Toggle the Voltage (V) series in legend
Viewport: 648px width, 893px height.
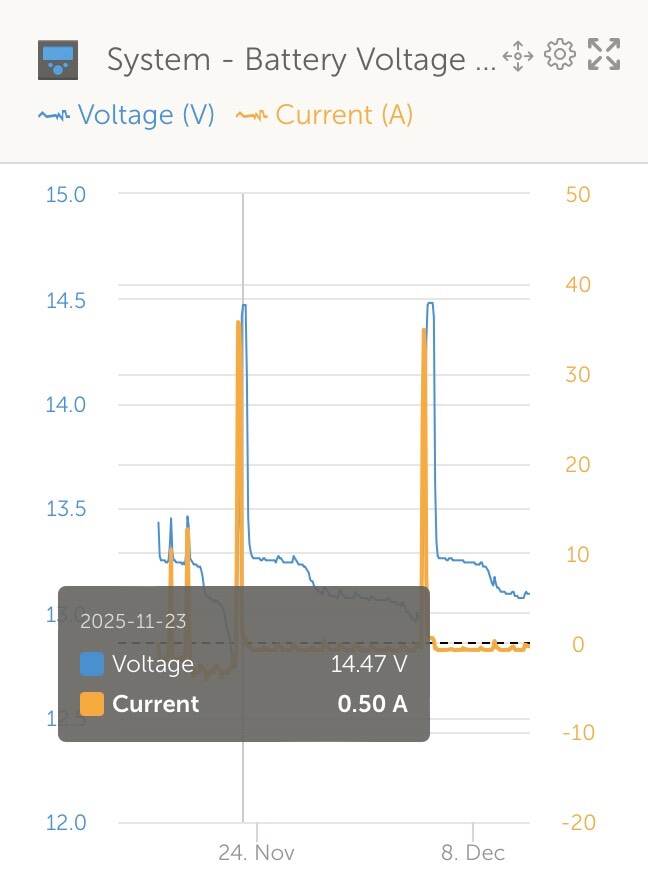[x=127, y=115]
